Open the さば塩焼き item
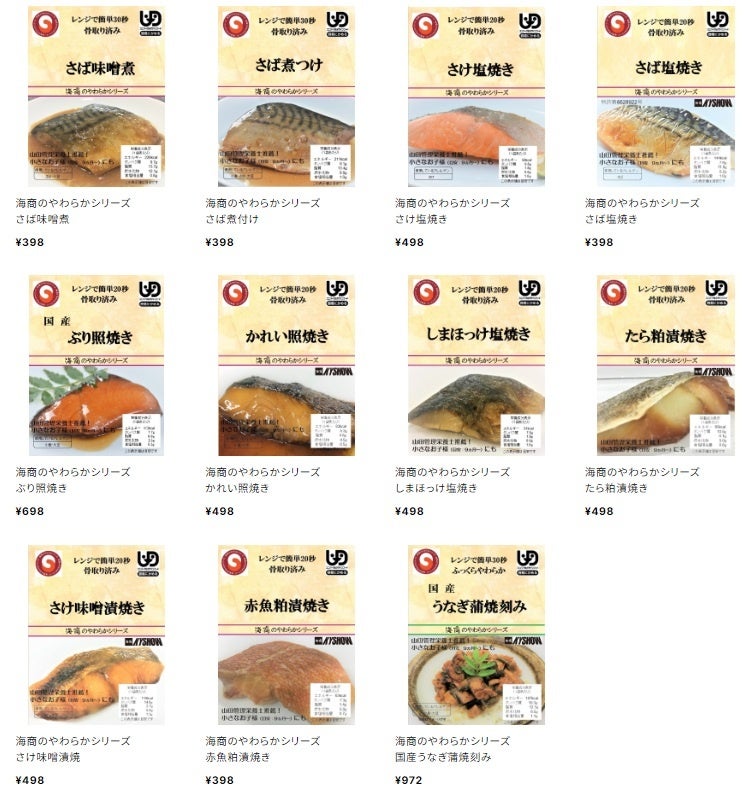This screenshot has width=744, height=794. click(665, 96)
